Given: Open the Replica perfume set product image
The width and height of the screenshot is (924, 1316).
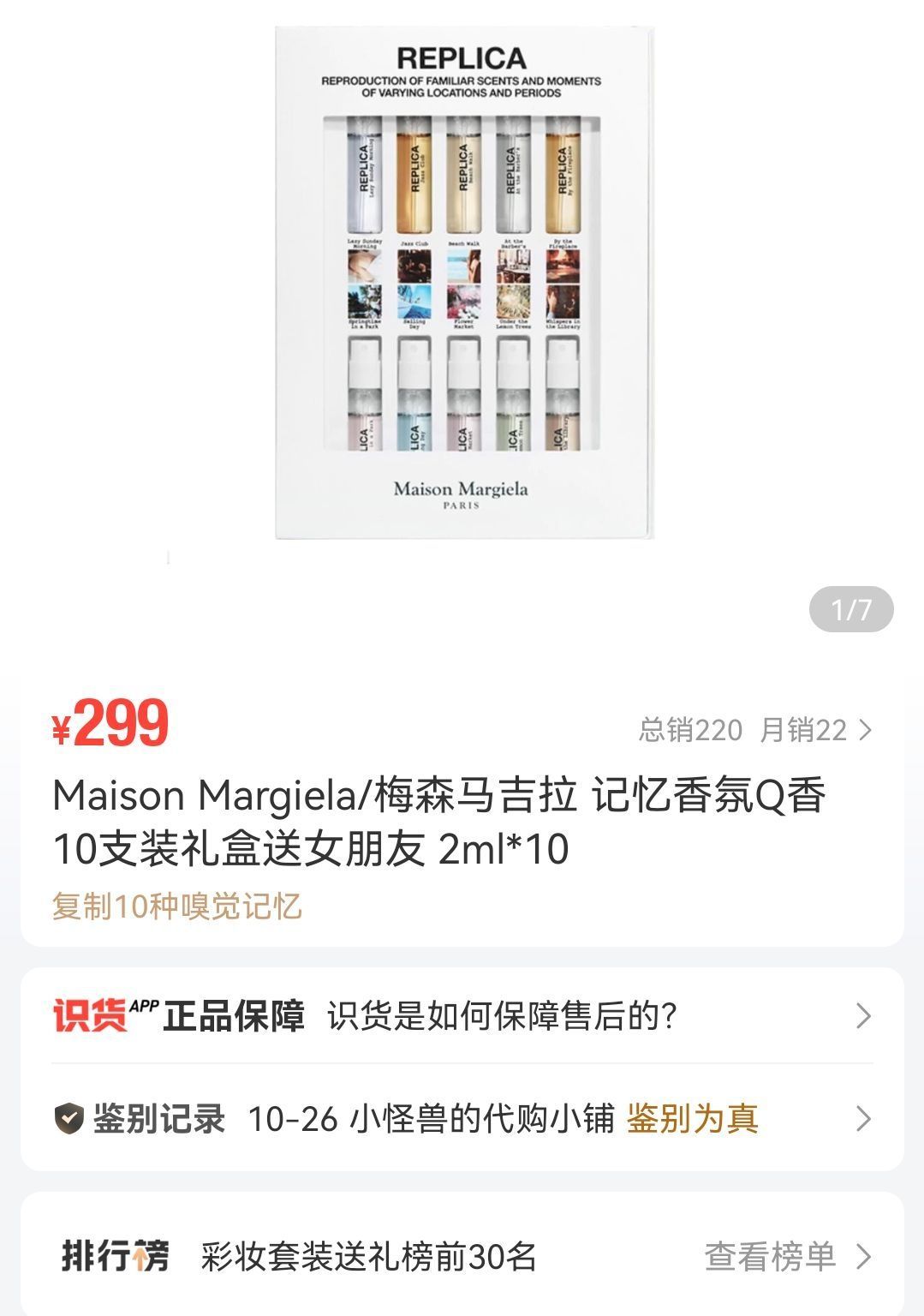Looking at the screenshot, I should 463,283.
